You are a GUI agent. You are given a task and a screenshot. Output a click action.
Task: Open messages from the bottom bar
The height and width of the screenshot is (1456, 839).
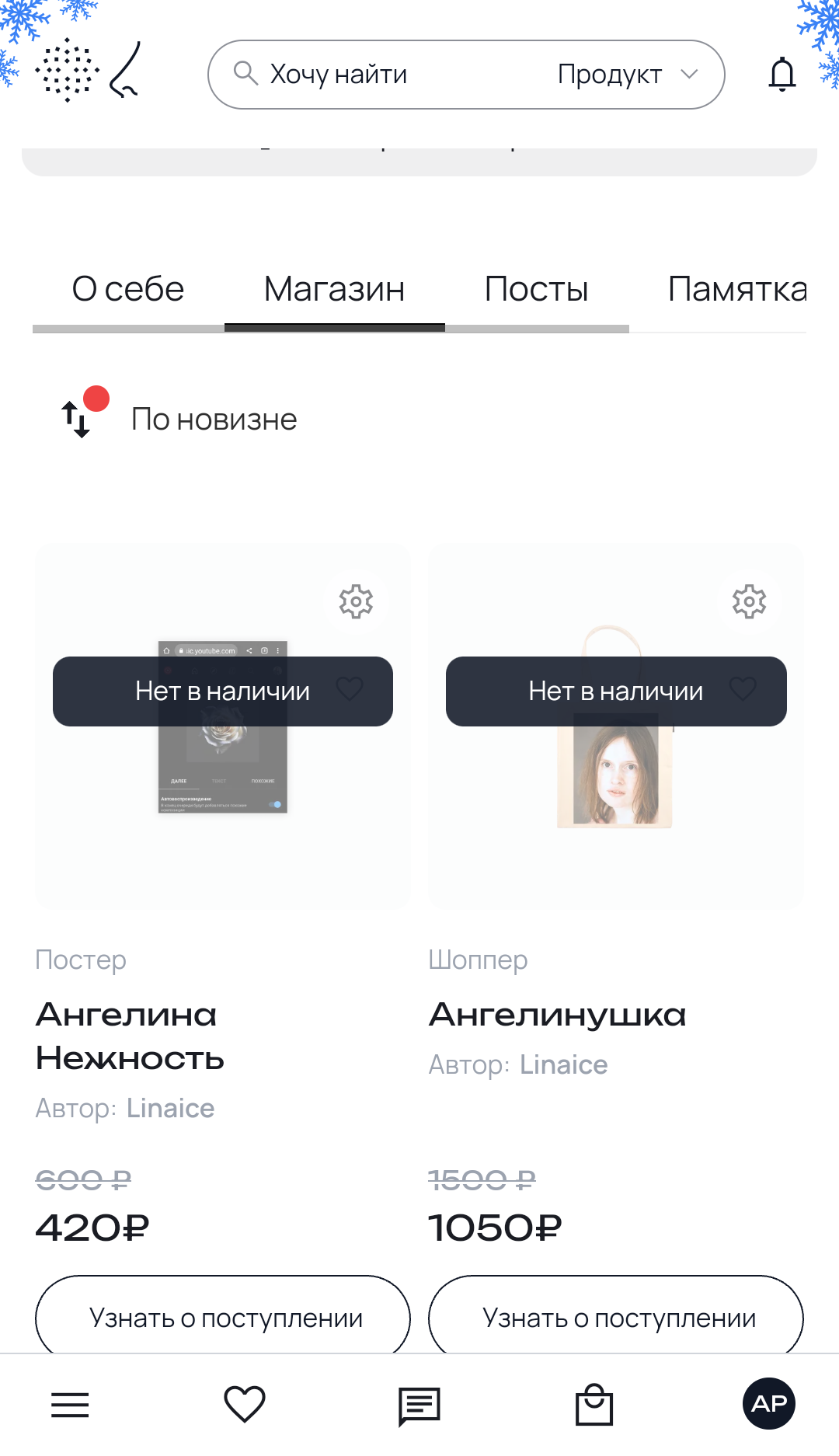(419, 1406)
